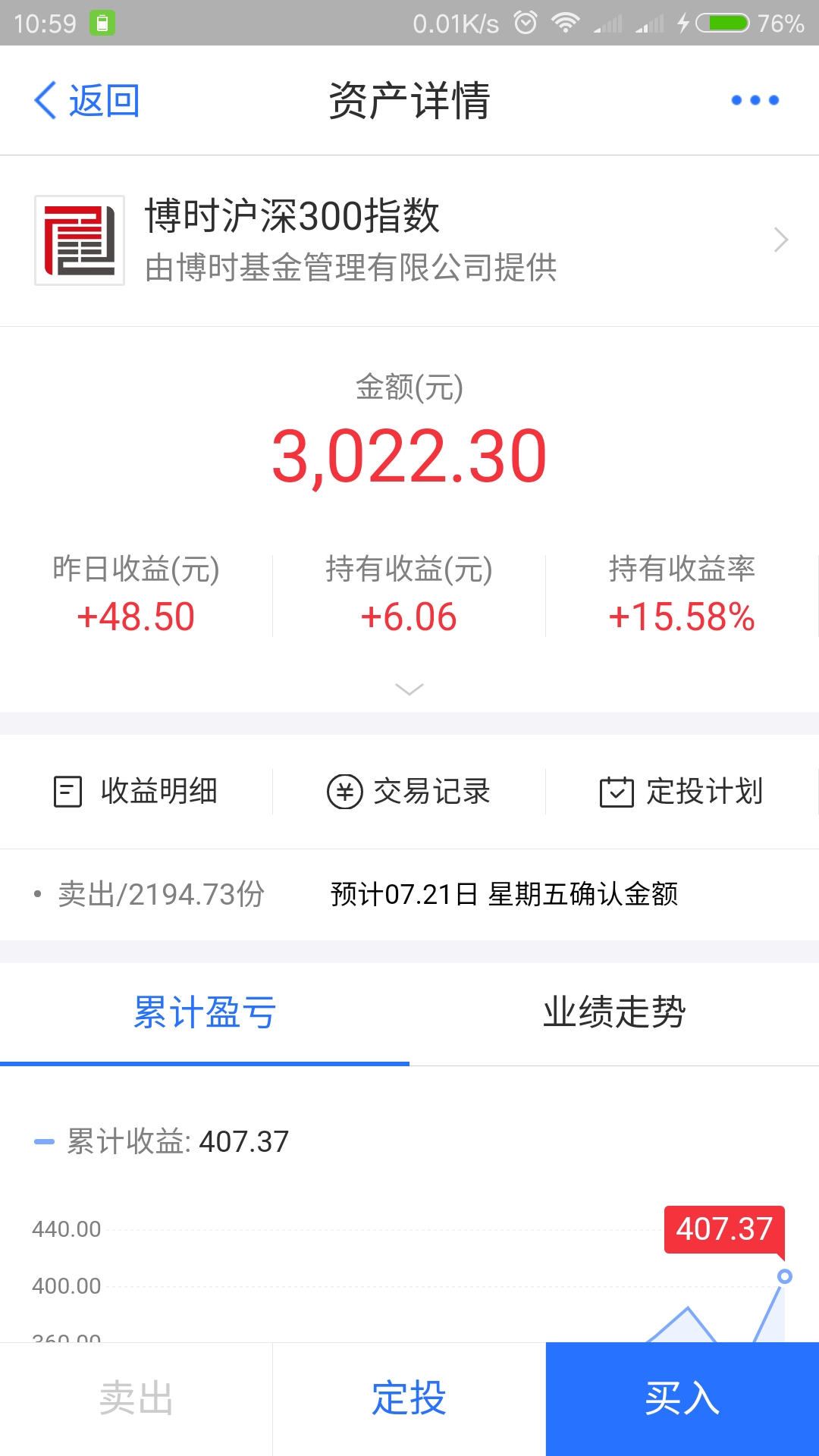This screenshot has height=1456, width=819.
Task: Open 博时沪深300指数 fund details
Action: [x=409, y=240]
